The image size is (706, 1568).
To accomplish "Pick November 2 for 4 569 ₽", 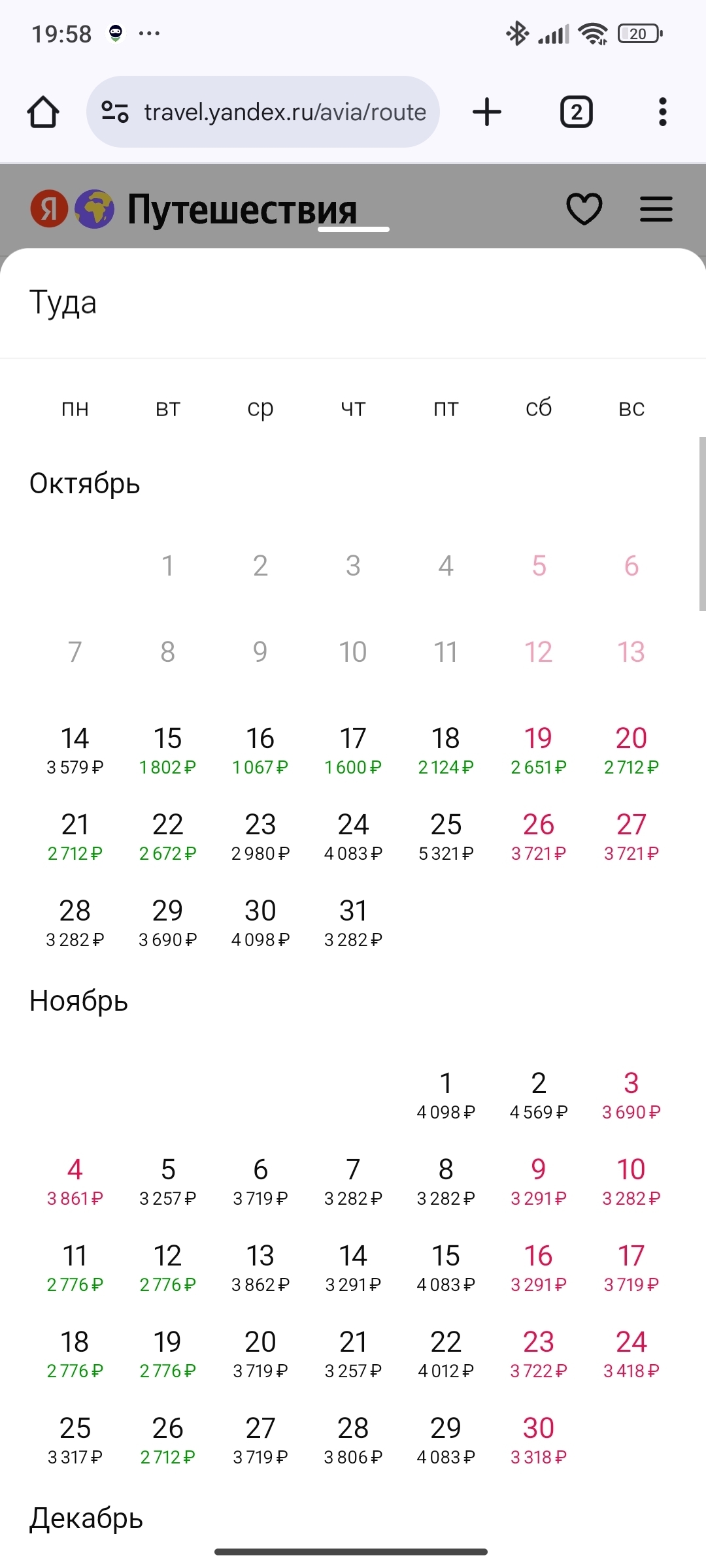I will tap(539, 1095).
